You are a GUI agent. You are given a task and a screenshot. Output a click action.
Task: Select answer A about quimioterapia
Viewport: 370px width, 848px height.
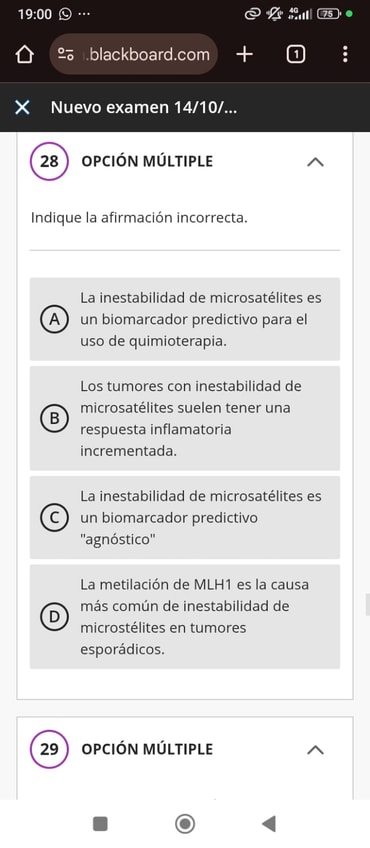click(185, 319)
